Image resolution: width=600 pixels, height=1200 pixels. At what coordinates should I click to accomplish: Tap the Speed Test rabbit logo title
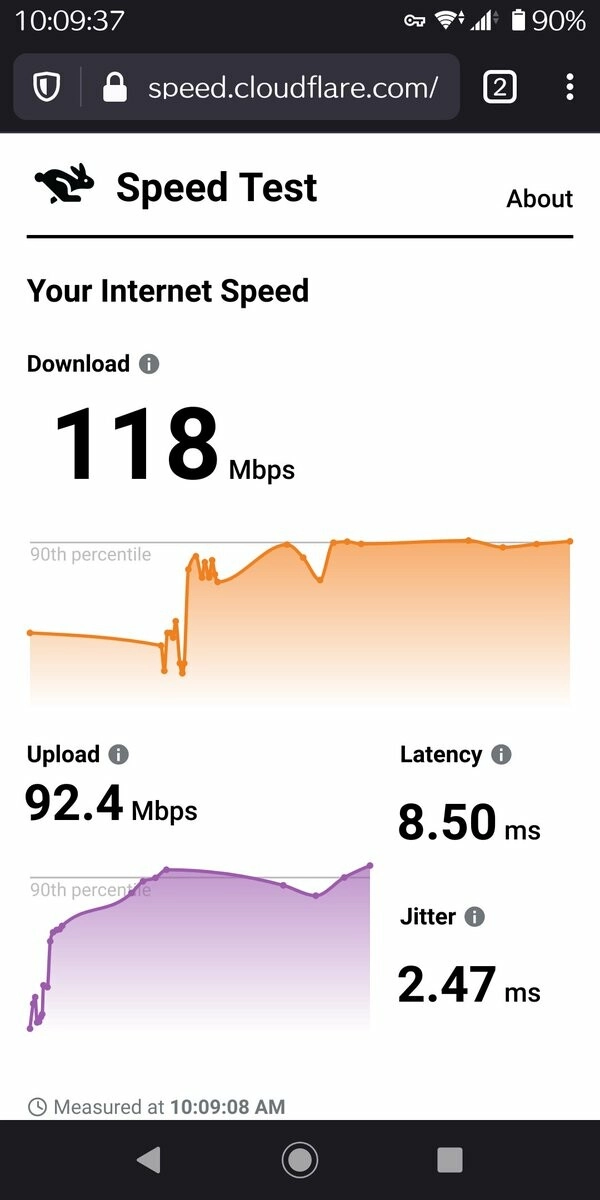pyautogui.click(x=176, y=187)
